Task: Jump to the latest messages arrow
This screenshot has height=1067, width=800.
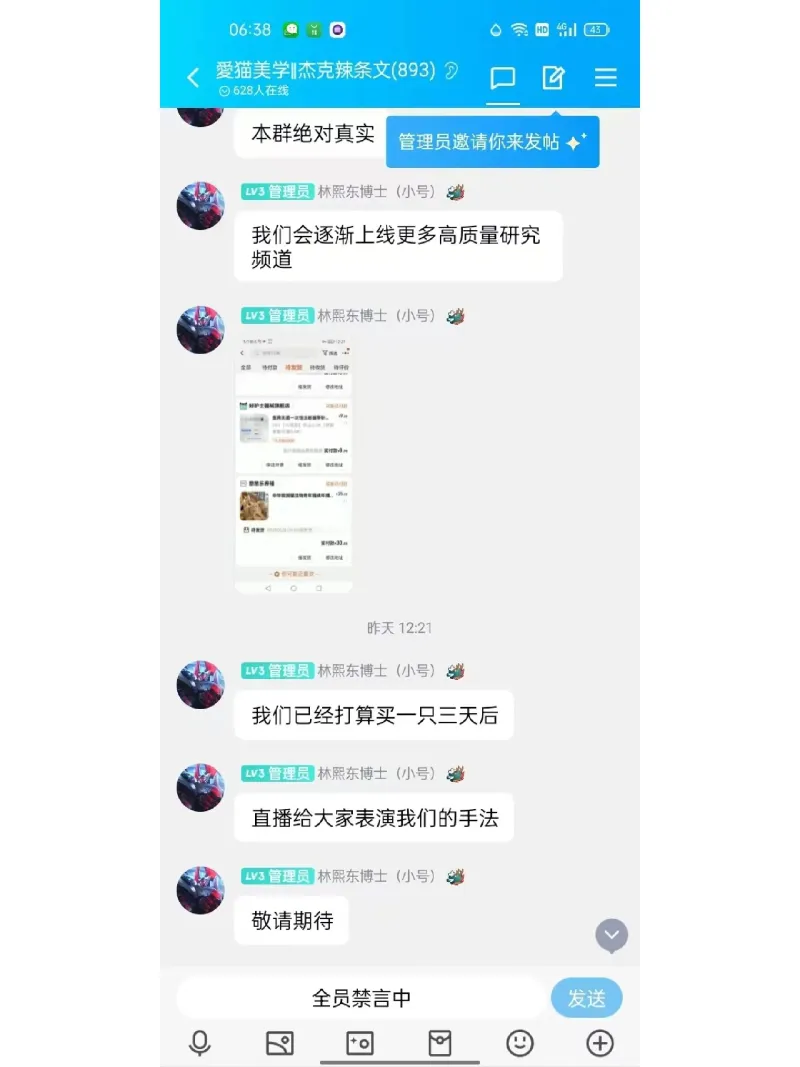Action: 611,936
